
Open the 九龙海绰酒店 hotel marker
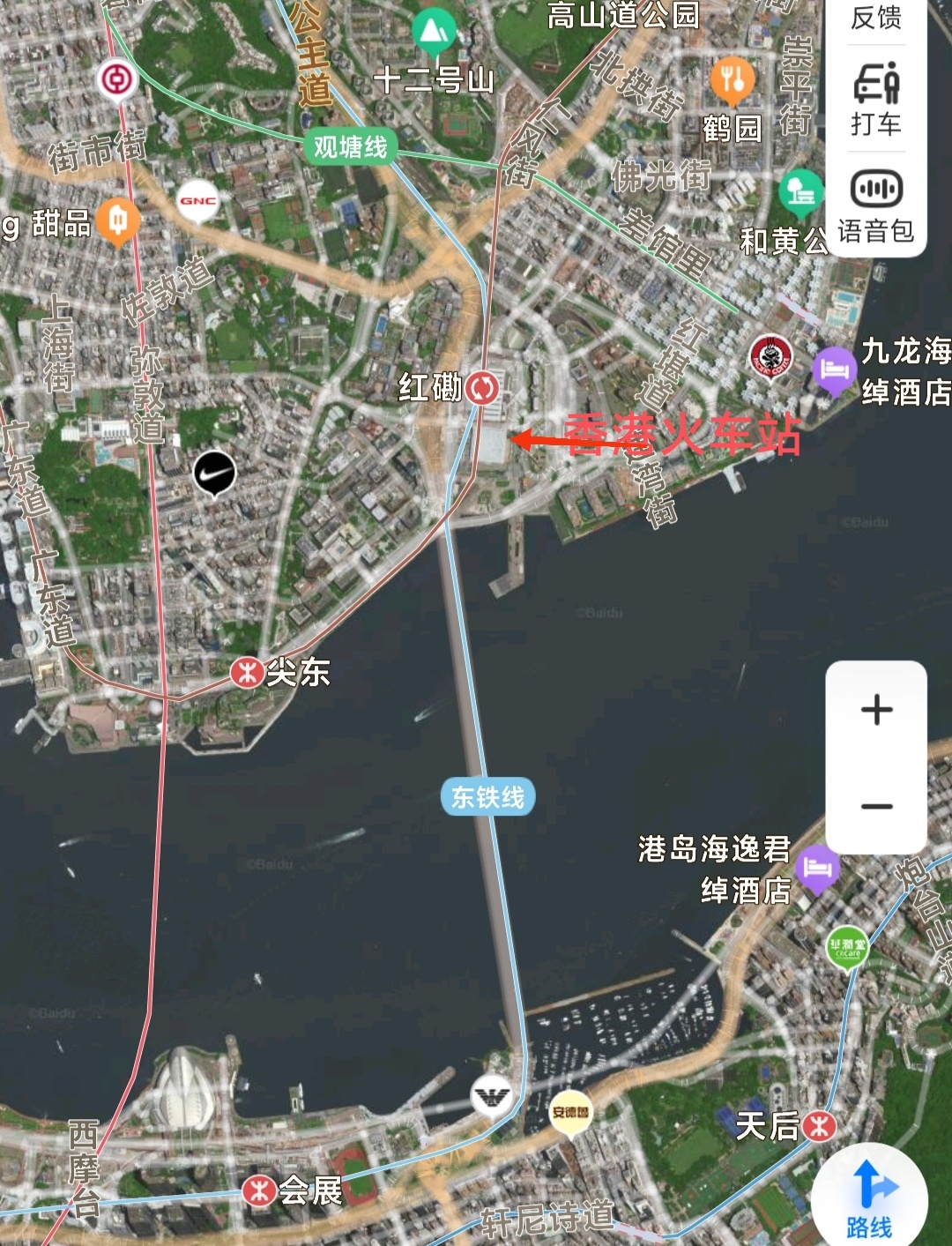(834, 369)
